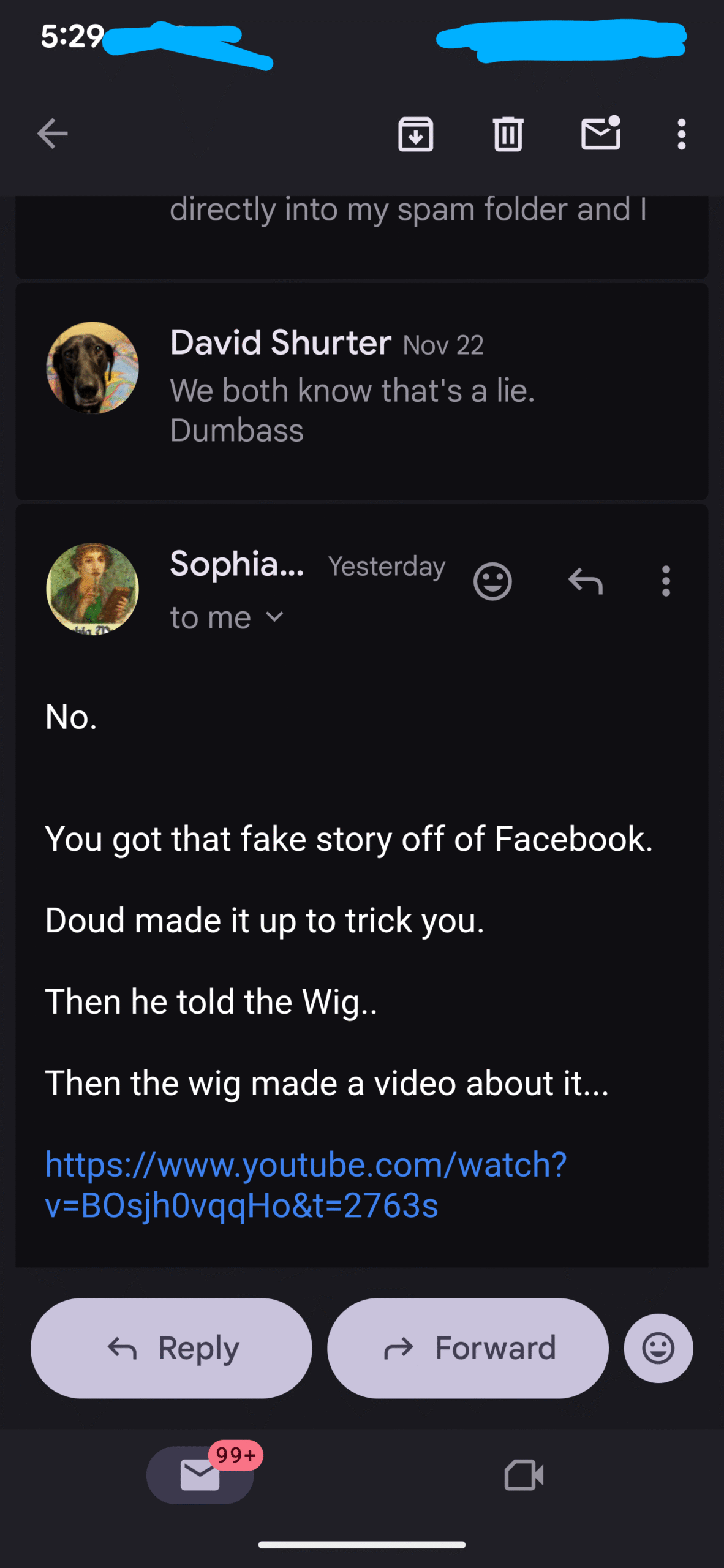The height and width of the screenshot is (1568, 724).
Task: Expand David Shurter's Nov 22 message
Action: click(x=361, y=392)
